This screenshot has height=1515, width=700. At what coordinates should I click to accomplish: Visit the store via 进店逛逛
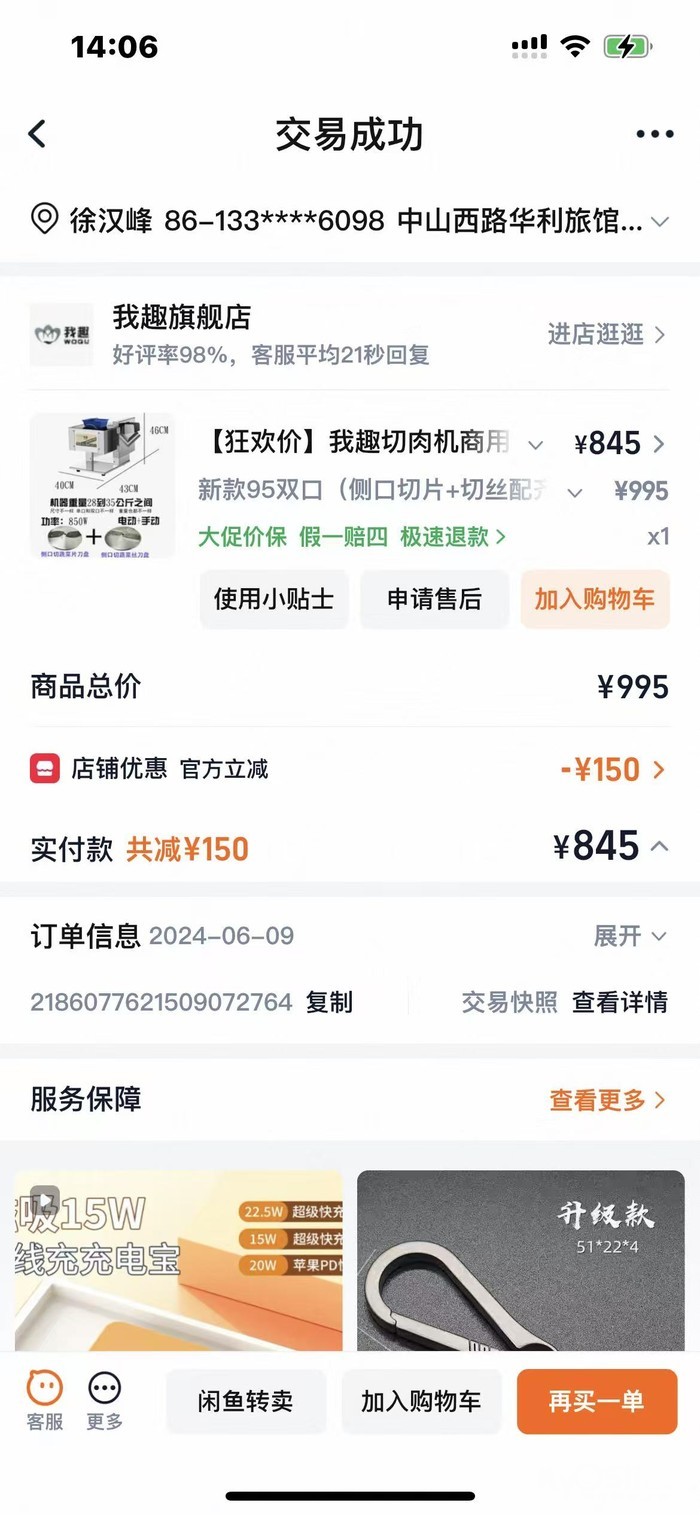(x=606, y=334)
